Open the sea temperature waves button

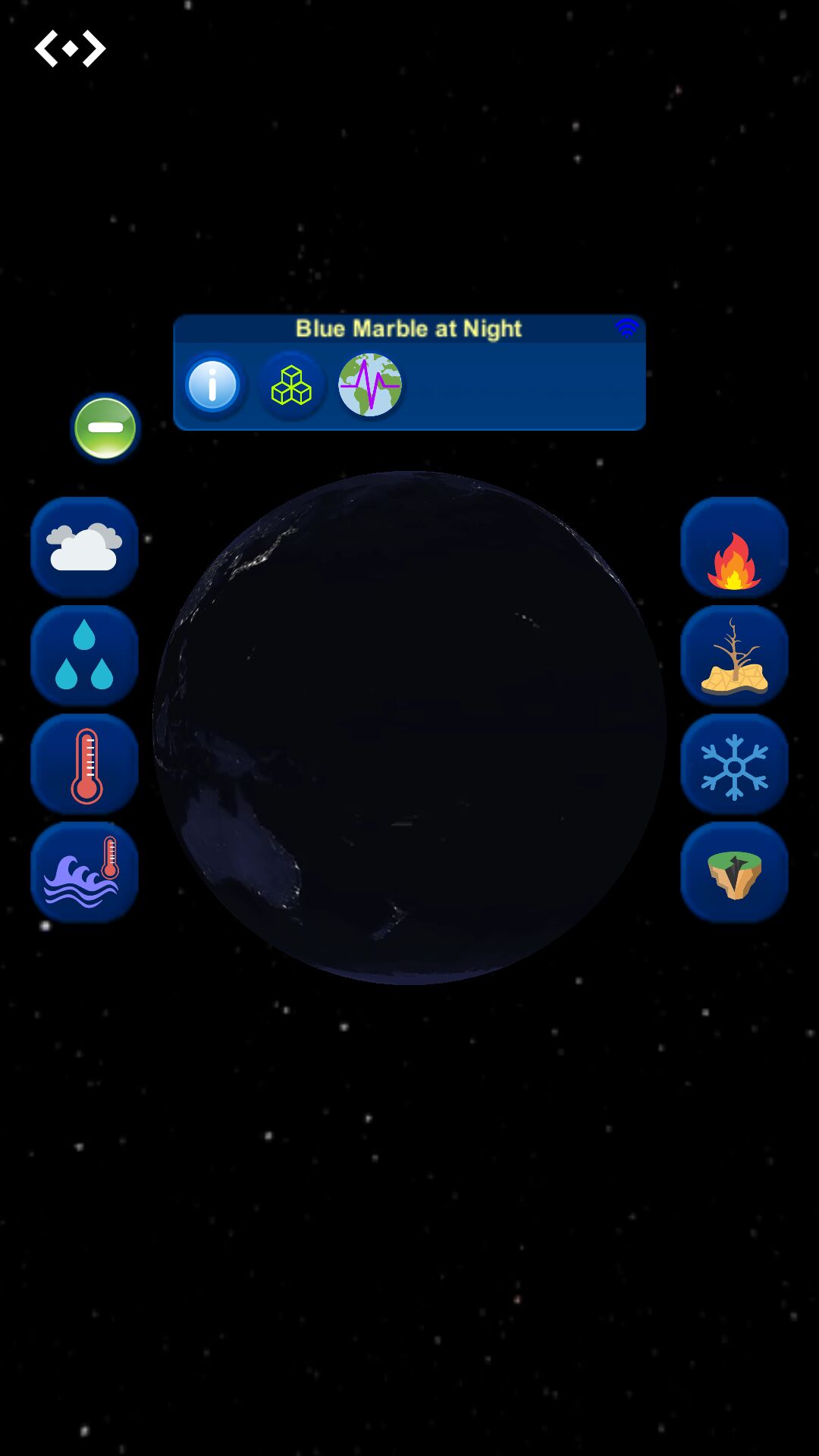(84, 872)
